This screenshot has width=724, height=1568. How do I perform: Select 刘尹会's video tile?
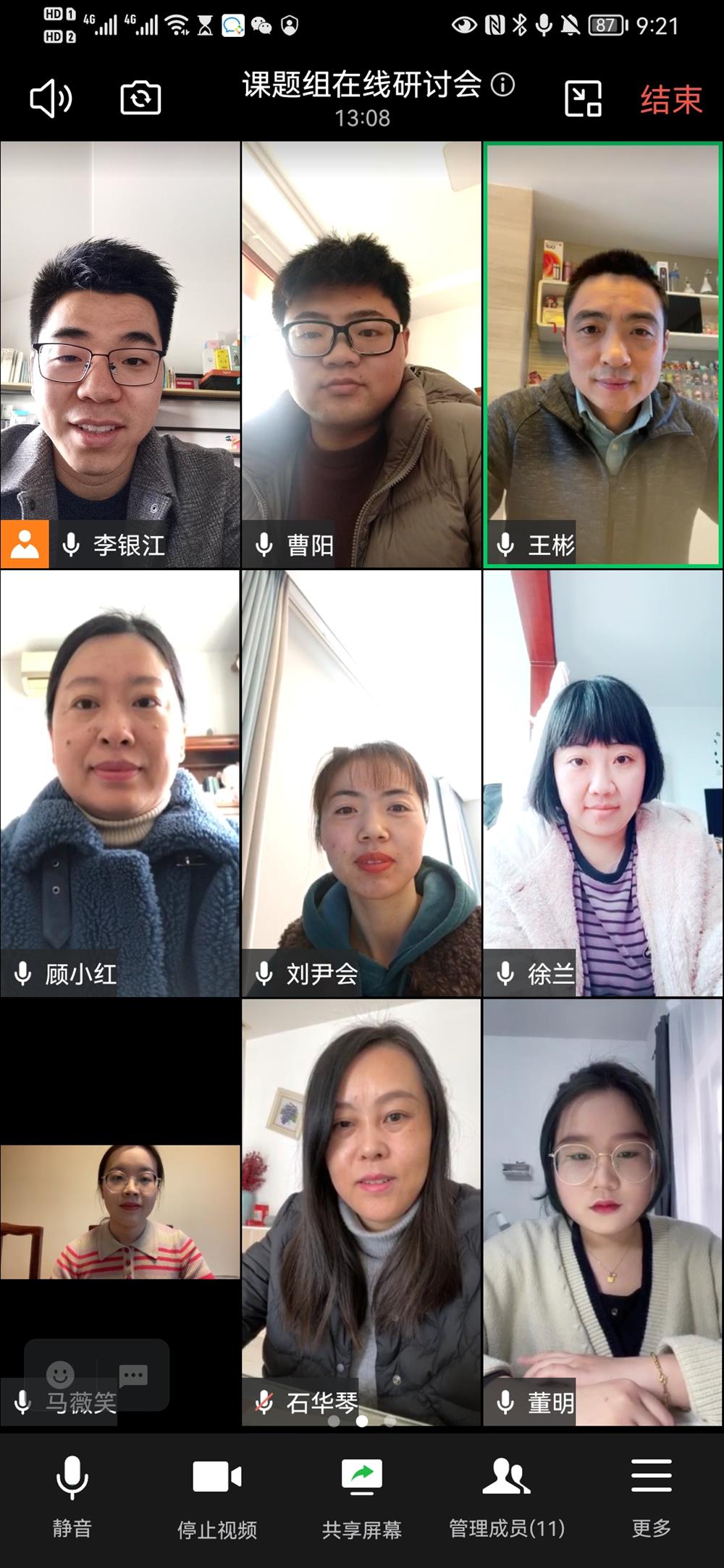361,783
